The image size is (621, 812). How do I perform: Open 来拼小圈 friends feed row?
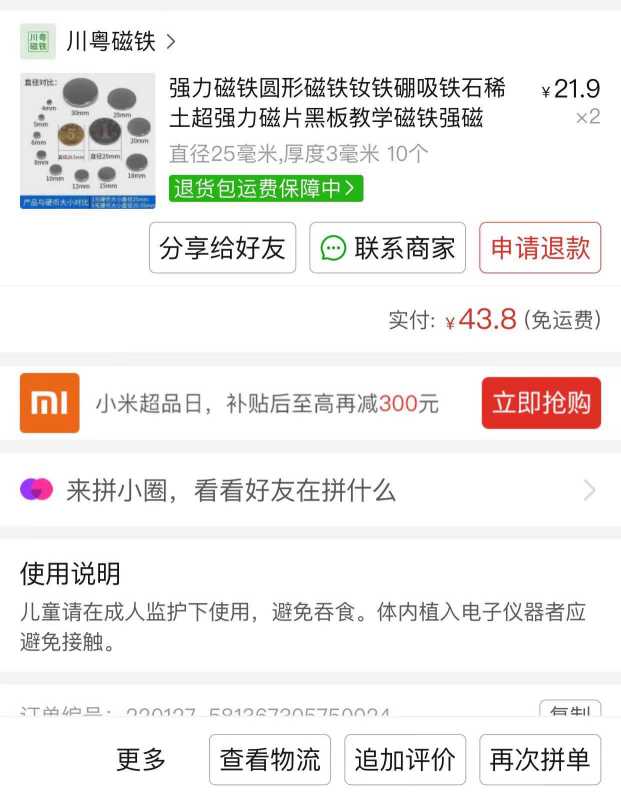(310, 490)
